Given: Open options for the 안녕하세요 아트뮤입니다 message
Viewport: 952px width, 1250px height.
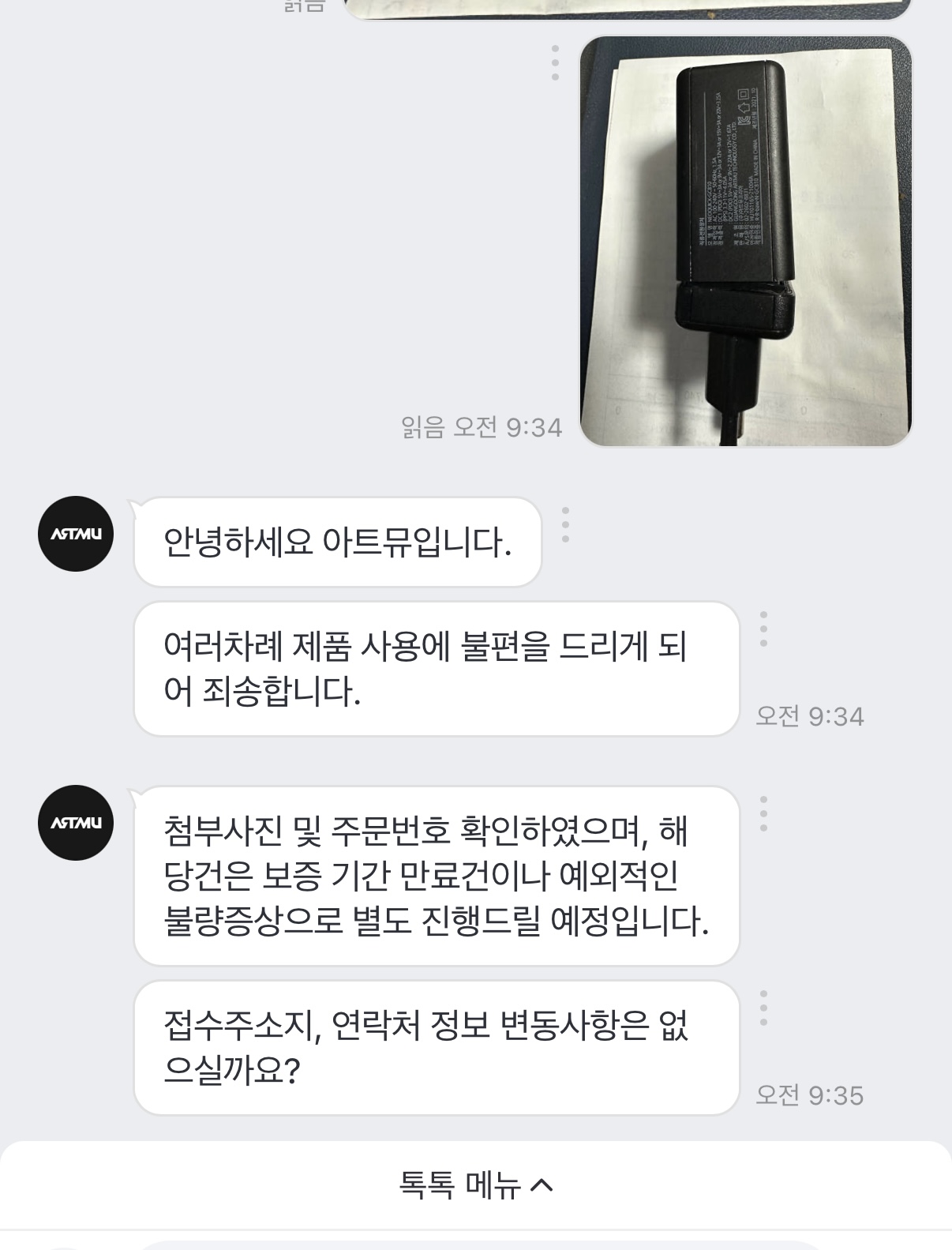Looking at the screenshot, I should [565, 524].
